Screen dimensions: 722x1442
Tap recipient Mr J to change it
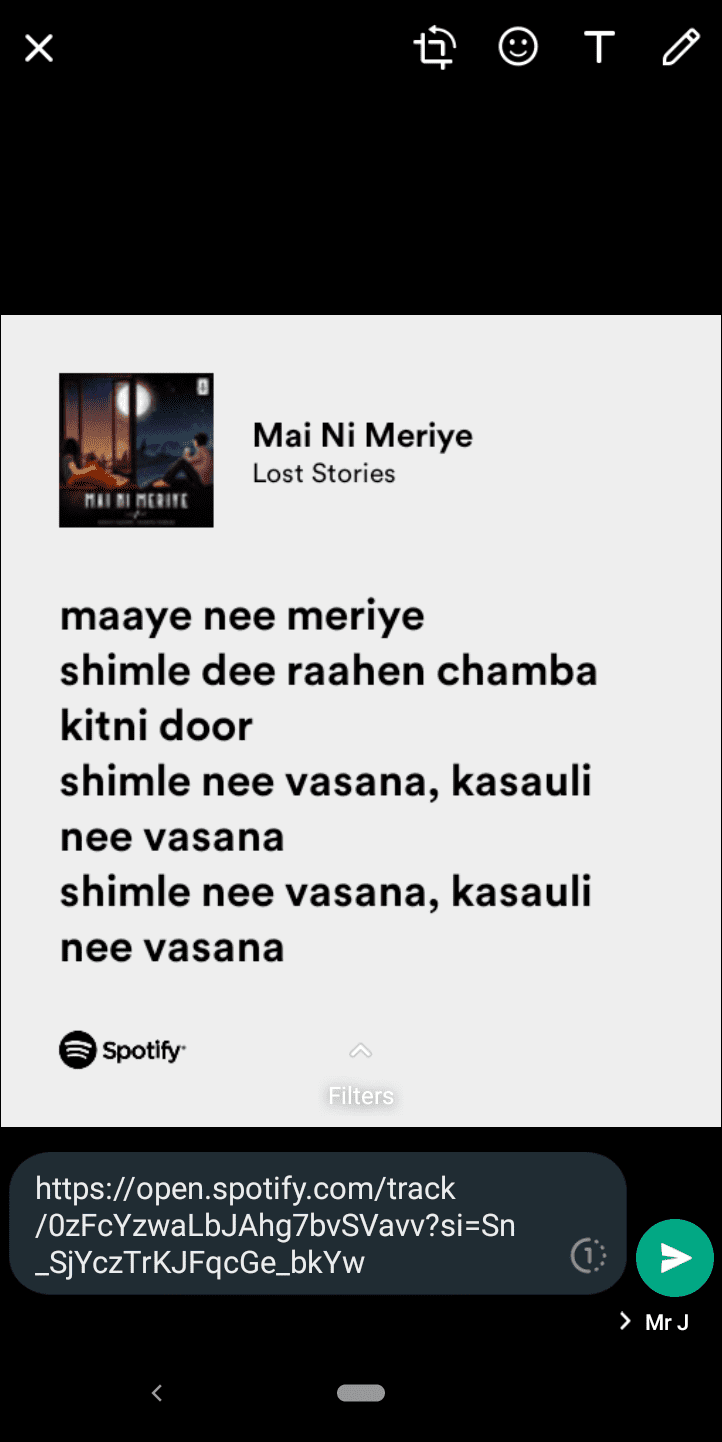[656, 1322]
